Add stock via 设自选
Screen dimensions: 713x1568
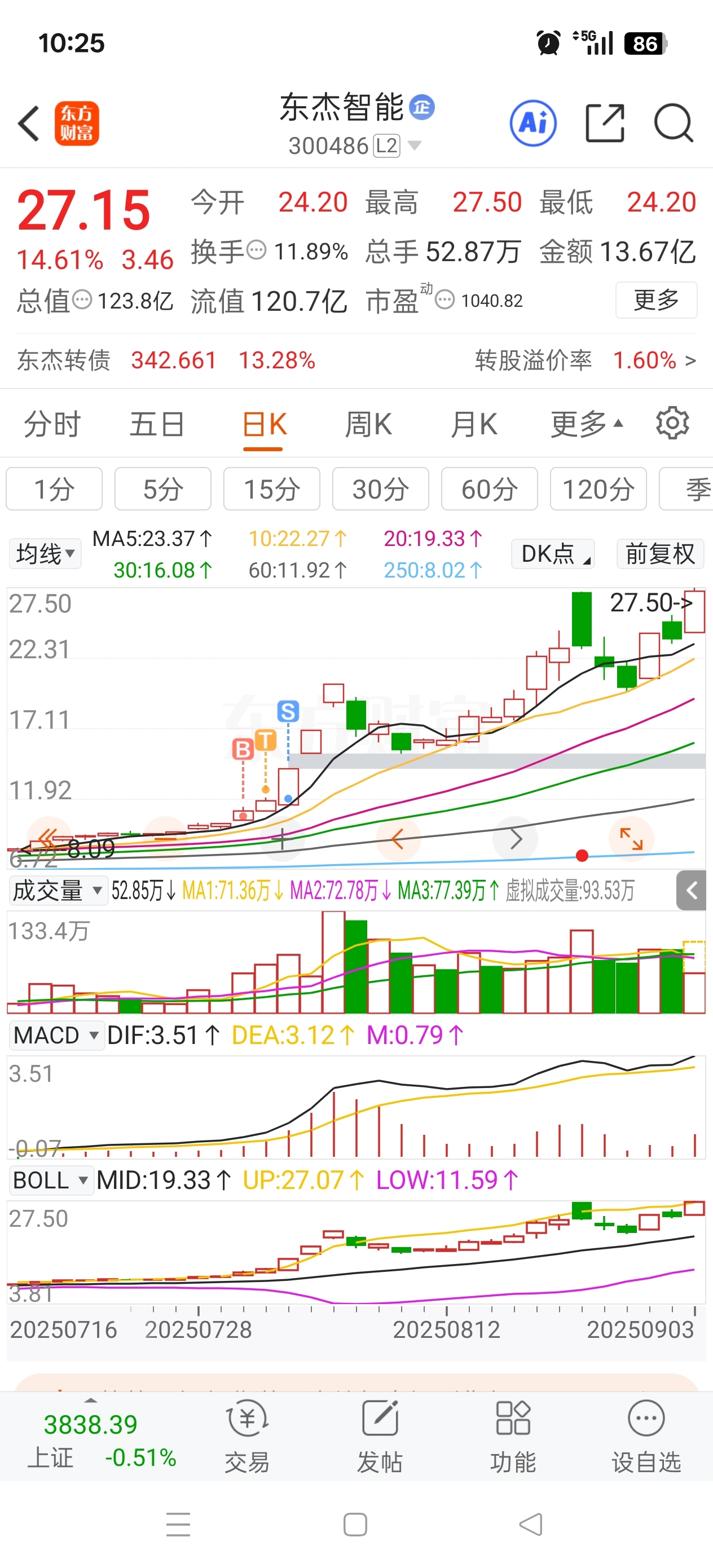click(645, 1437)
